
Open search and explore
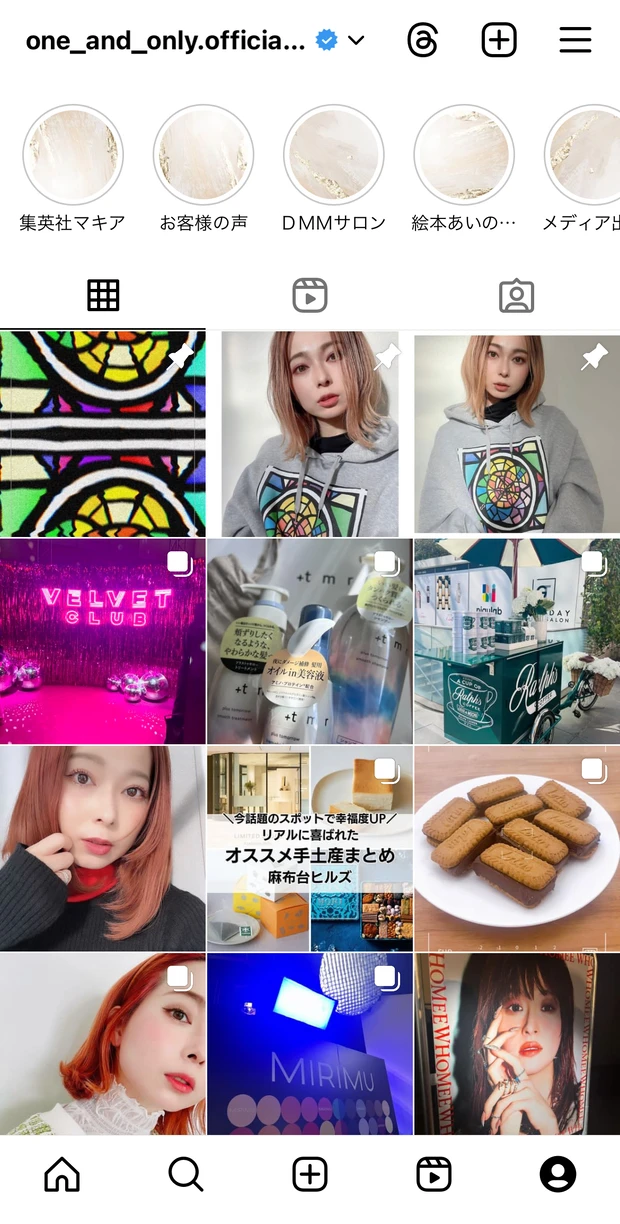186,1174
